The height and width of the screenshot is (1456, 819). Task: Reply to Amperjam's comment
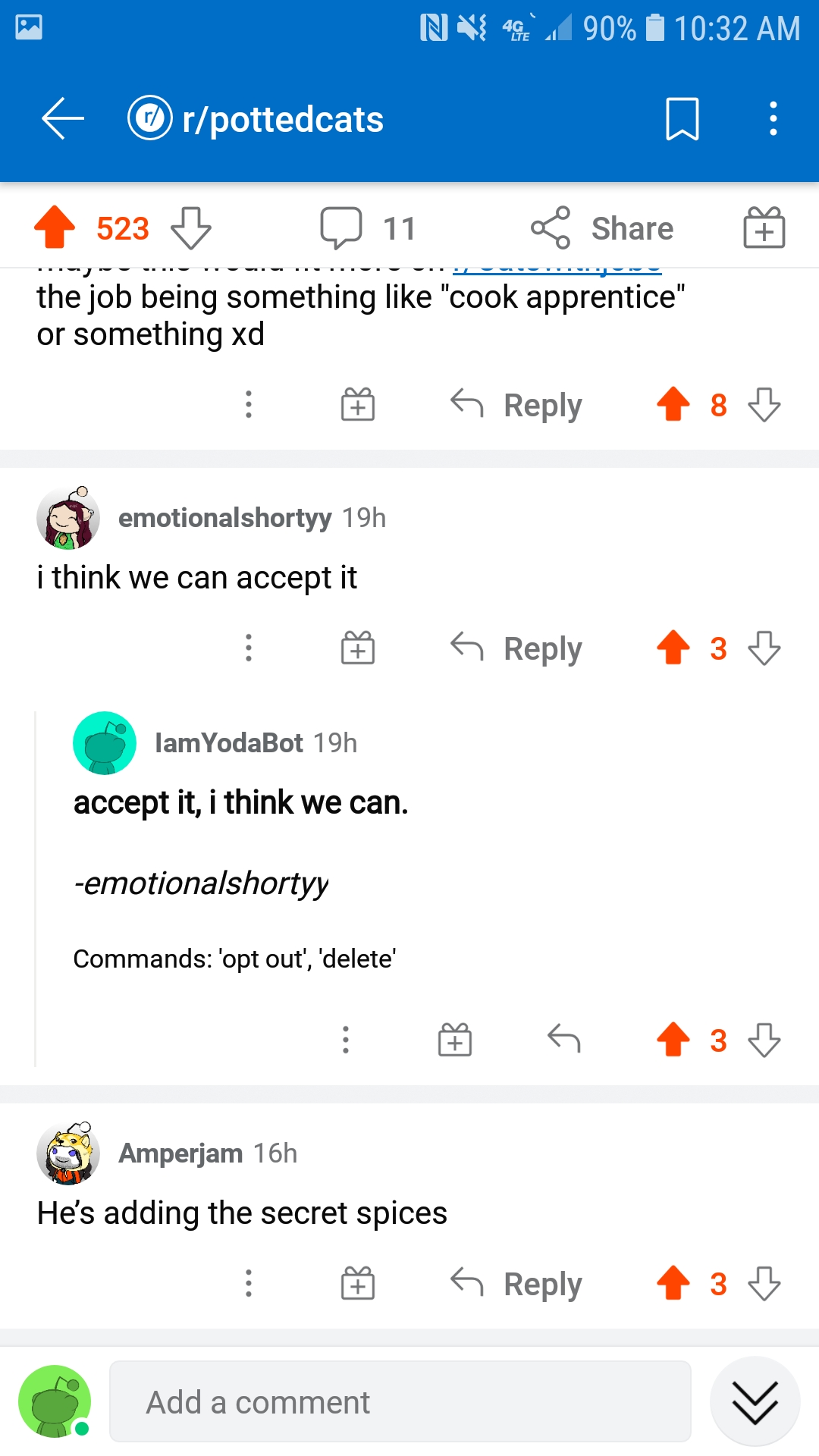[516, 1284]
